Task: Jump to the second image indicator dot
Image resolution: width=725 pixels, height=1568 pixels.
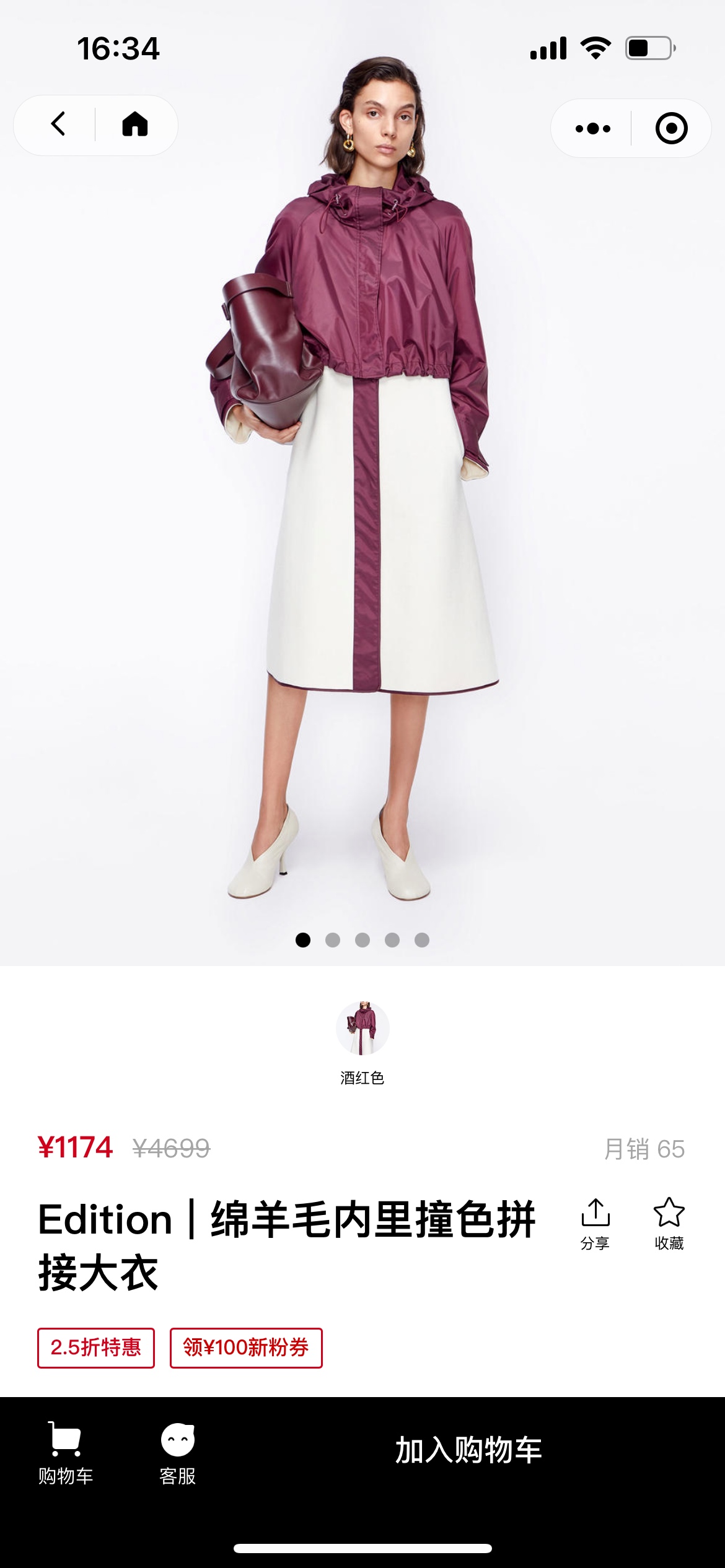Action: tap(333, 940)
